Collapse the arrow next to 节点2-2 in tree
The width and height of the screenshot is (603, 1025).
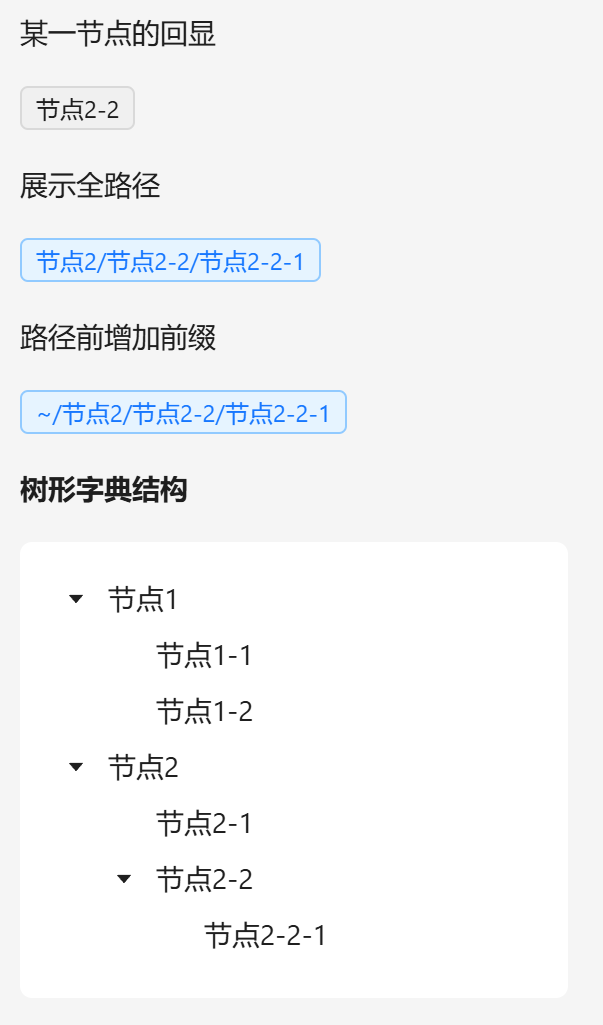point(124,879)
